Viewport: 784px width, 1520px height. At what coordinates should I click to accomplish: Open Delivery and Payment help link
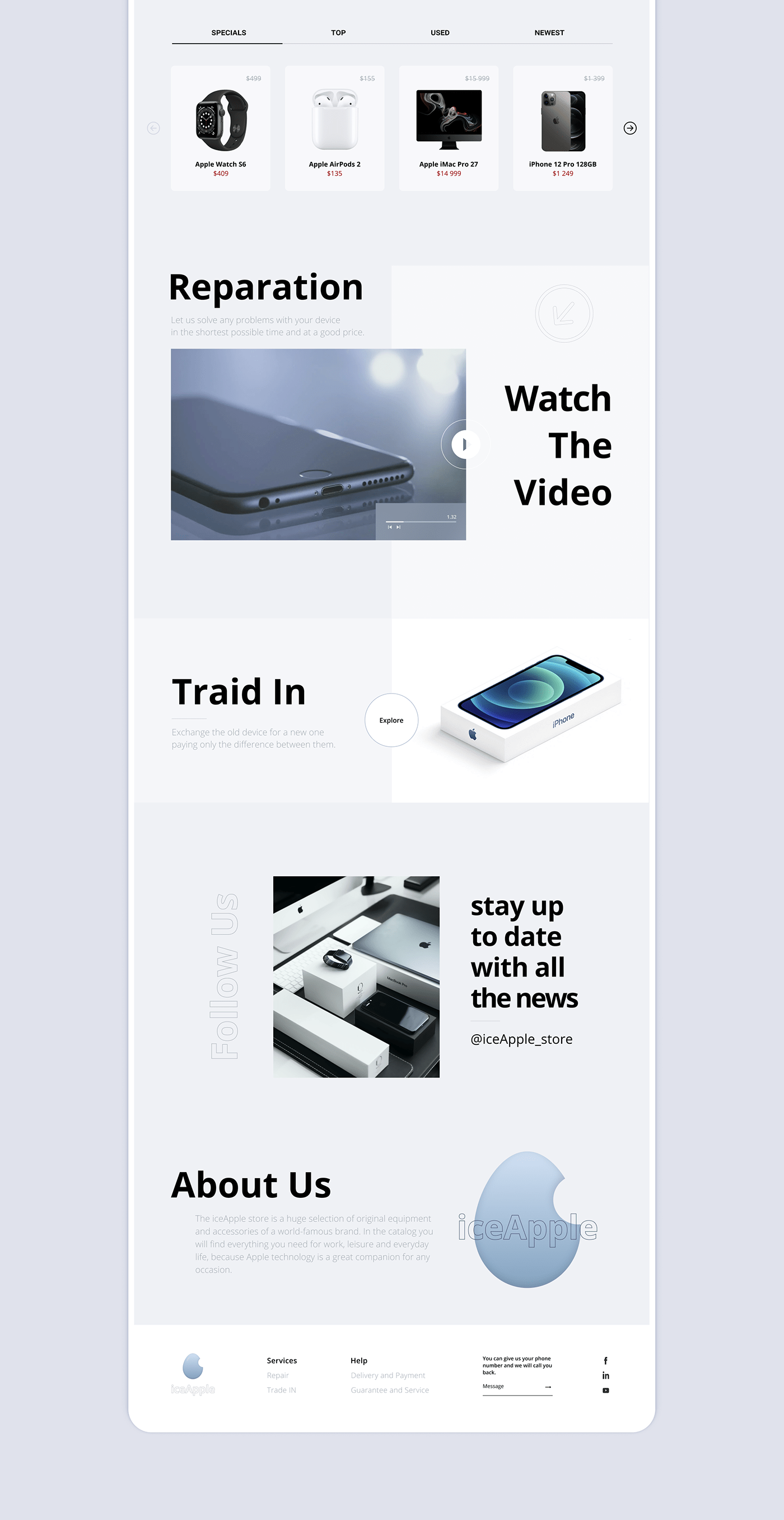point(388,1375)
